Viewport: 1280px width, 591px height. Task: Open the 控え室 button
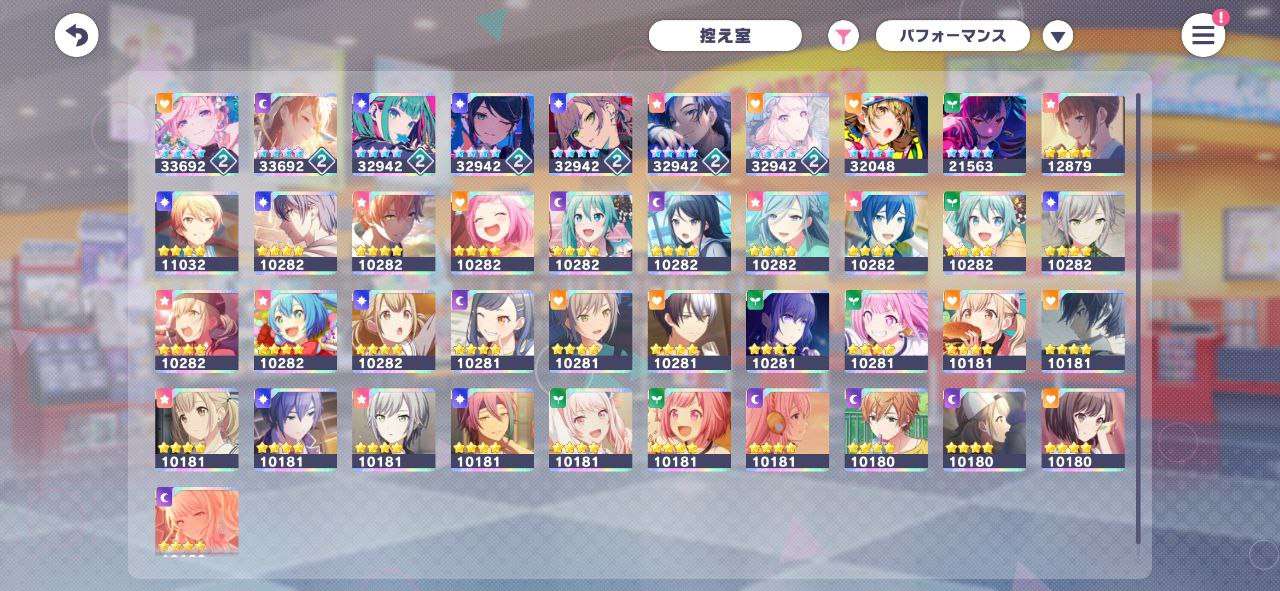[x=725, y=36]
